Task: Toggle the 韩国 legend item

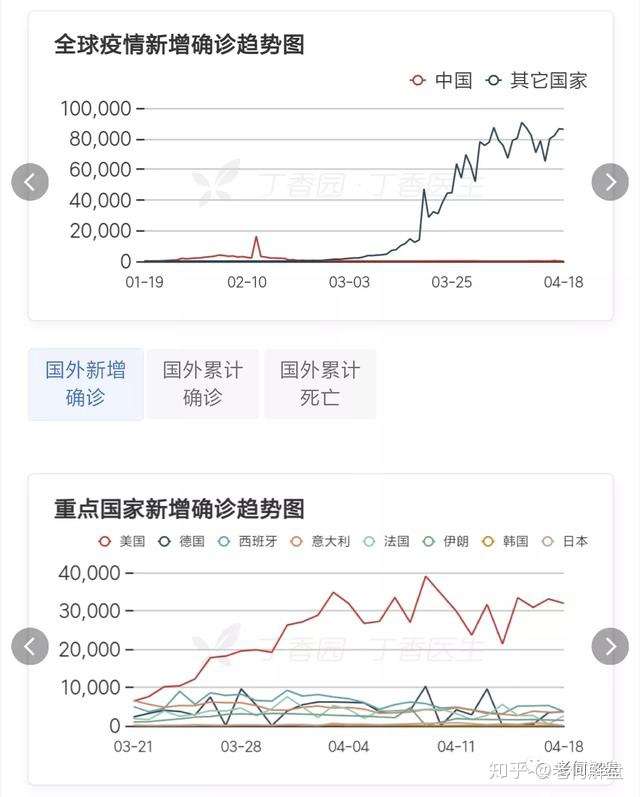Action: [x=505, y=541]
